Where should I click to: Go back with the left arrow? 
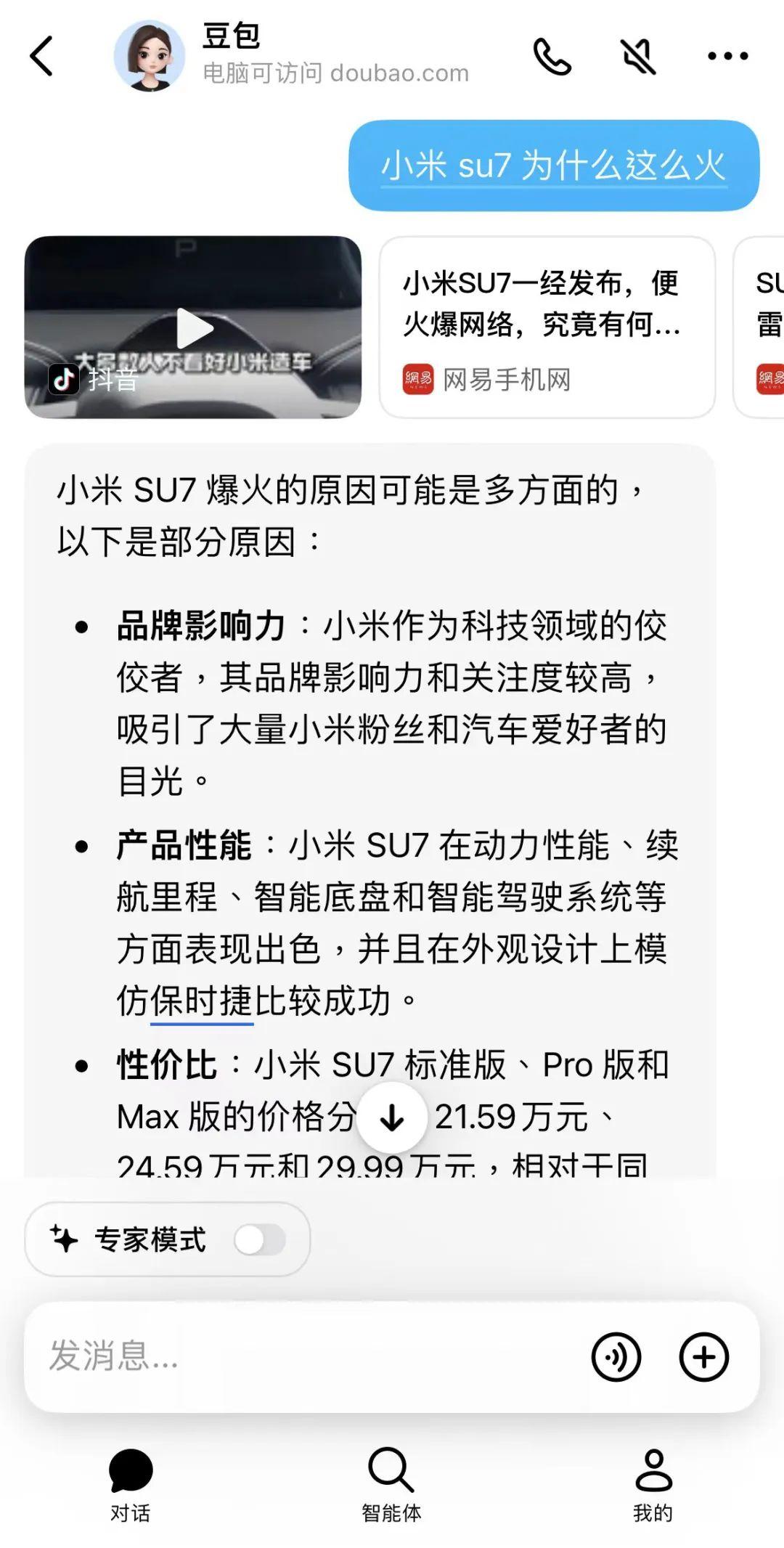pyautogui.click(x=41, y=54)
